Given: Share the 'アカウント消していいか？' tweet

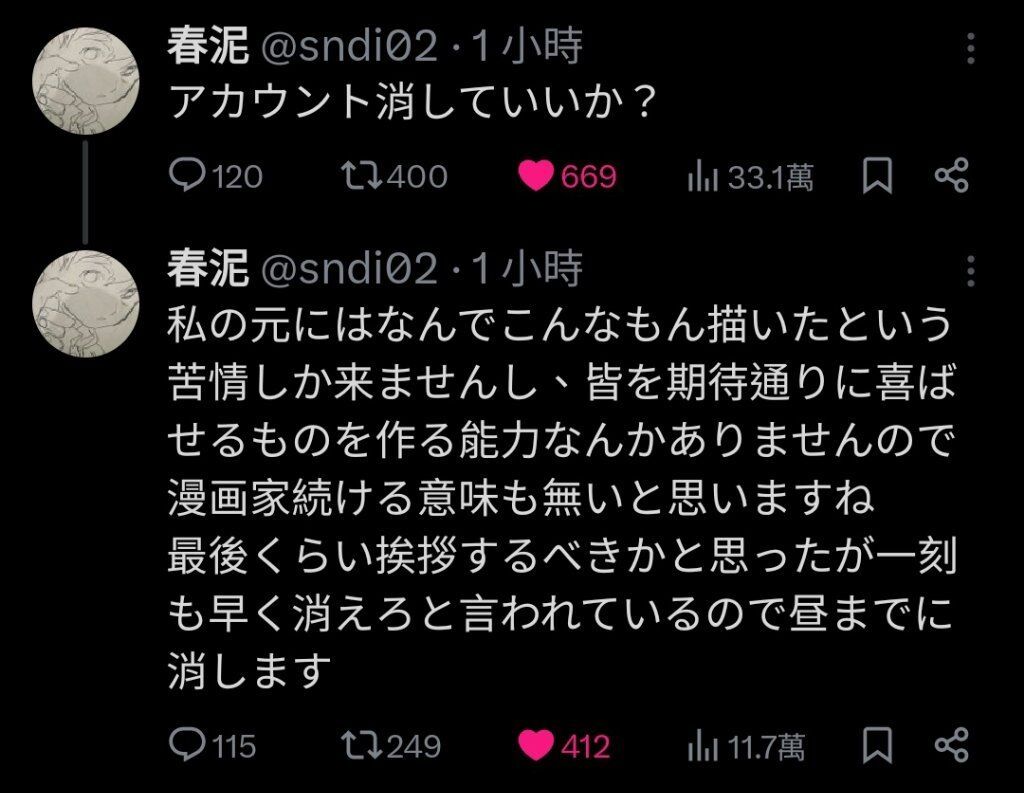Looking at the screenshot, I should click(x=952, y=177).
